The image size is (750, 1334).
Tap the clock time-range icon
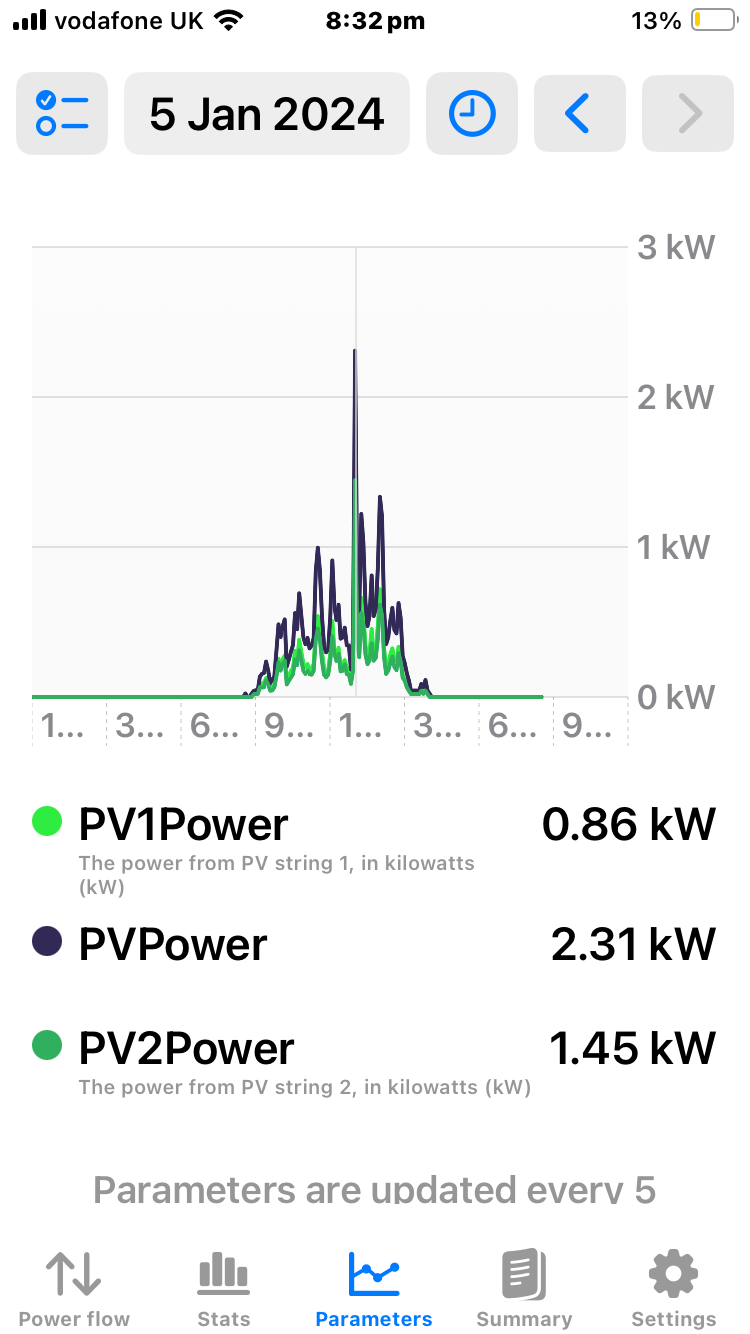472,114
